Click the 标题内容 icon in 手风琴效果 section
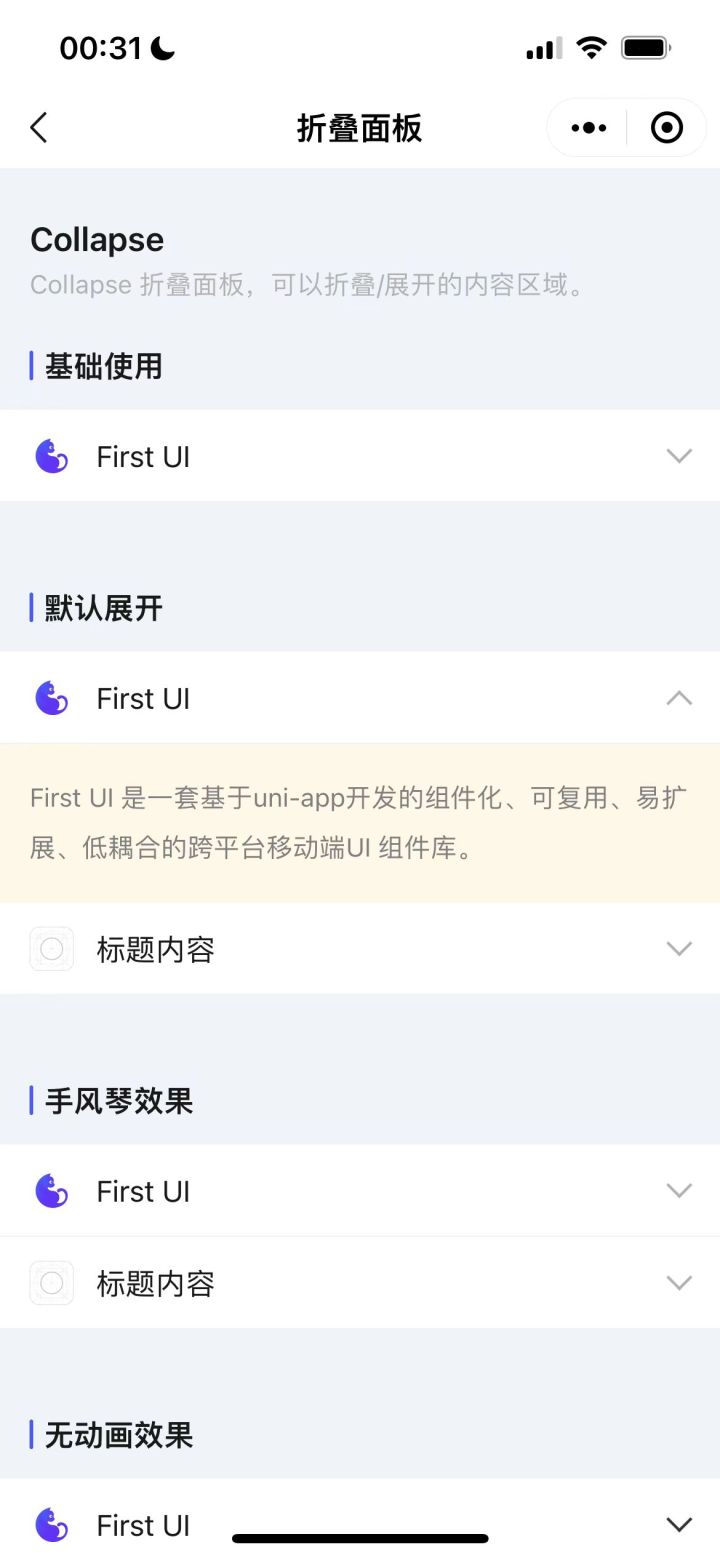The height and width of the screenshot is (1558, 720). point(51,1282)
